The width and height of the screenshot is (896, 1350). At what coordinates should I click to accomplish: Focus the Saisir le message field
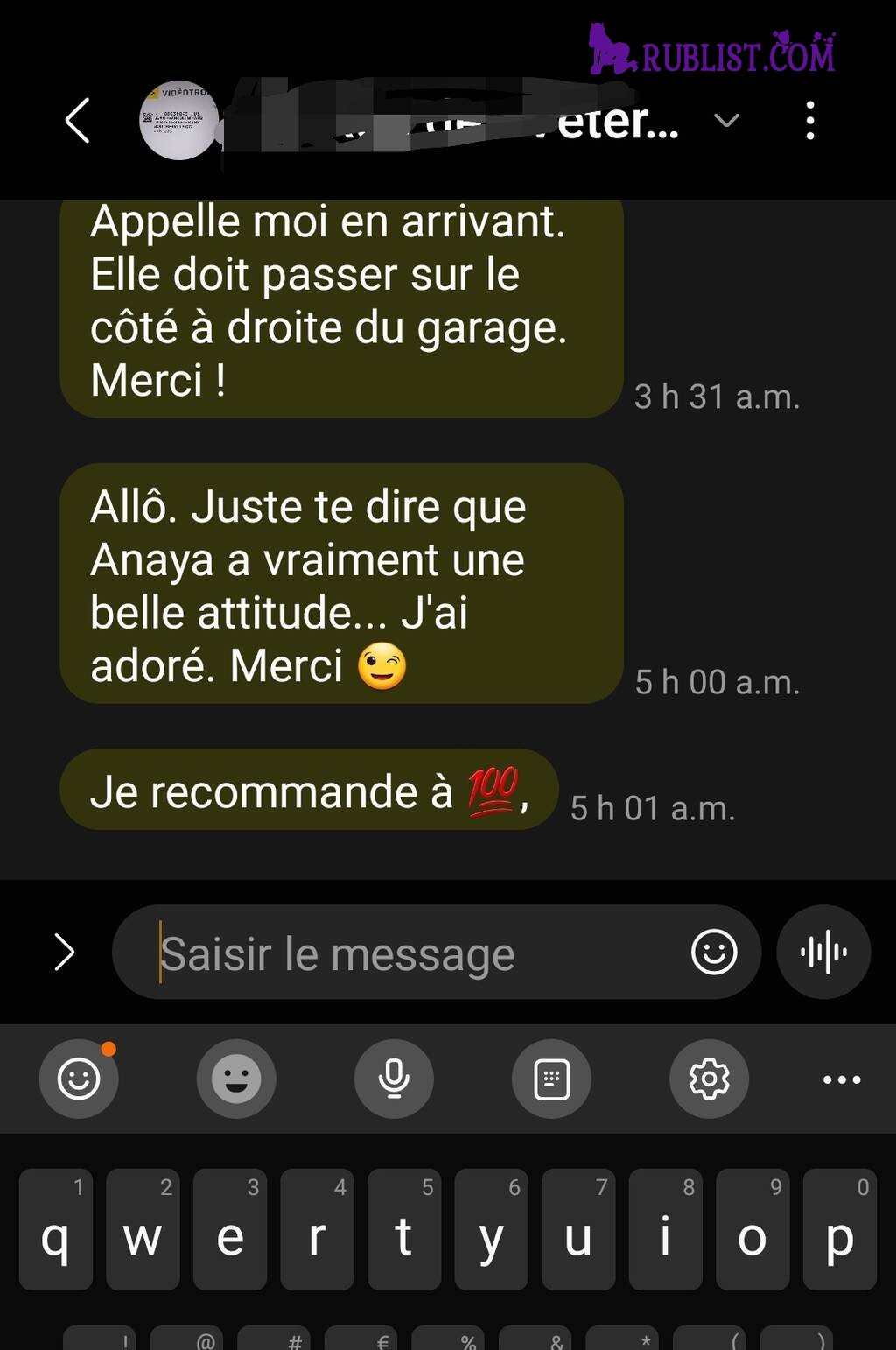[411, 953]
